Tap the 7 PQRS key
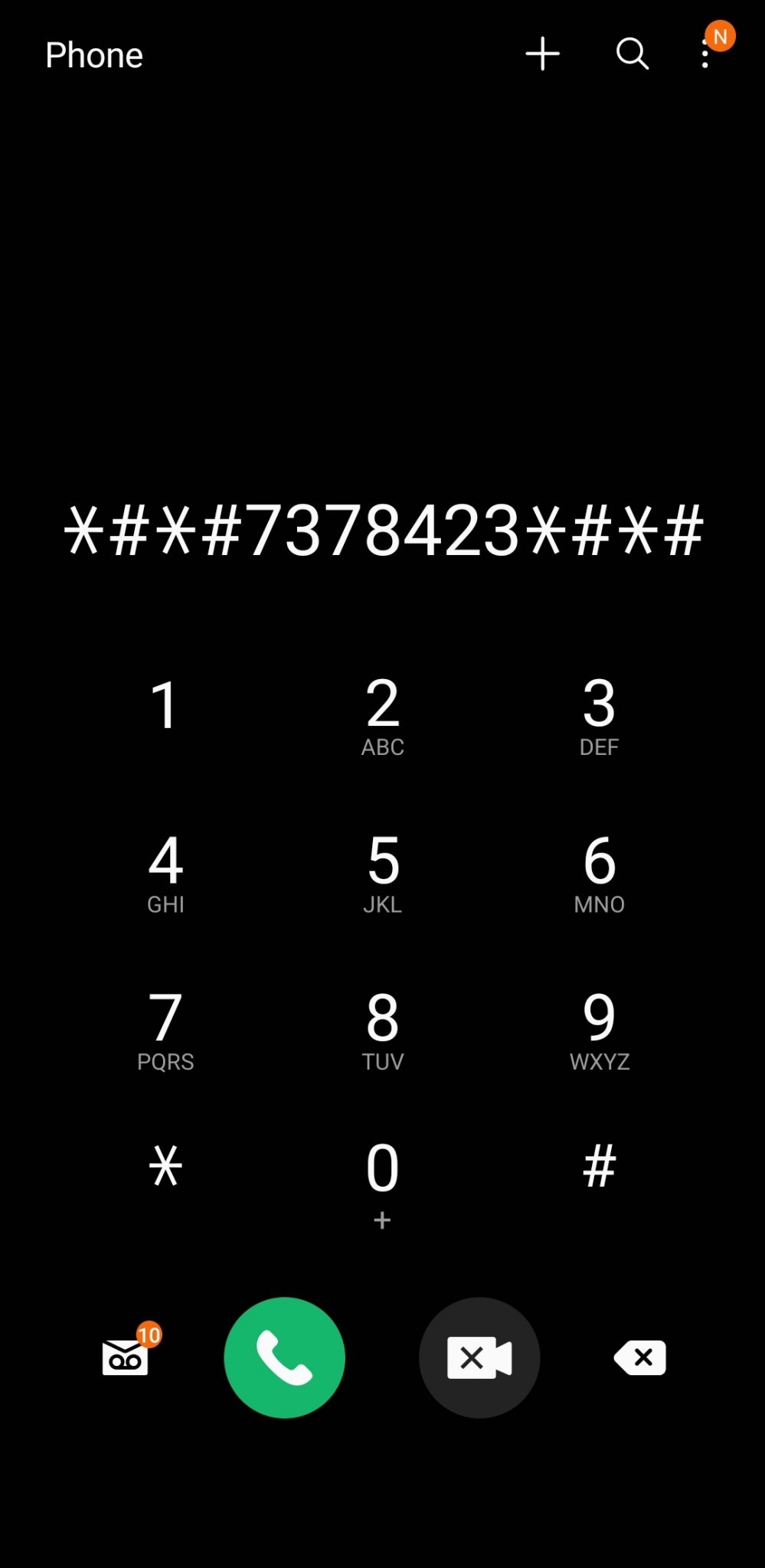Screen dimensions: 765x1568 click(x=165, y=1030)
